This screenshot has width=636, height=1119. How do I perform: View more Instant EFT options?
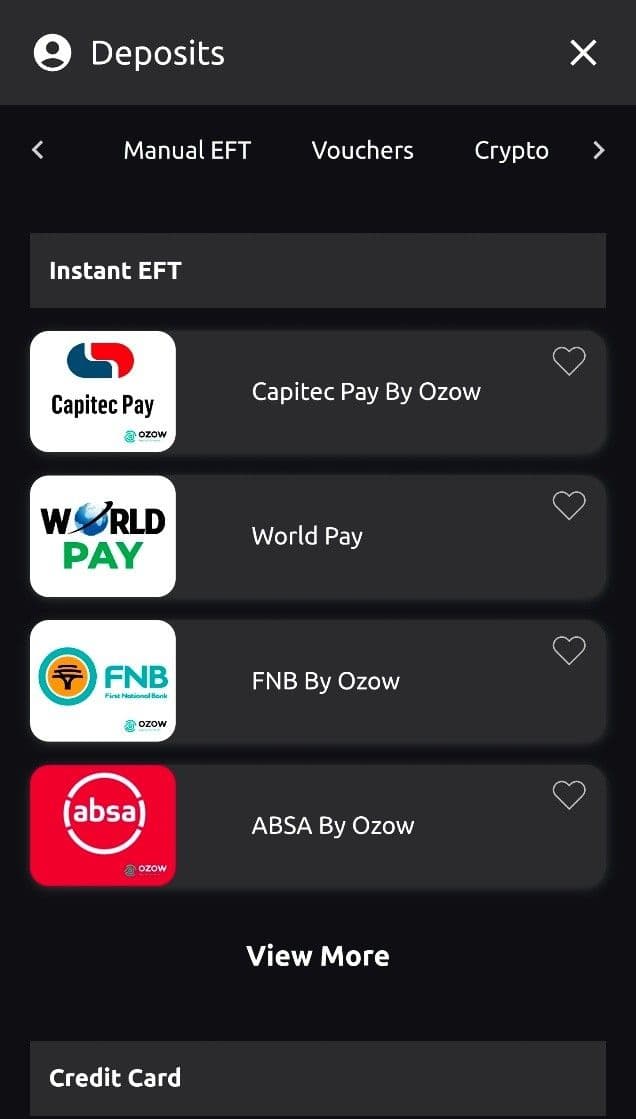318,956
